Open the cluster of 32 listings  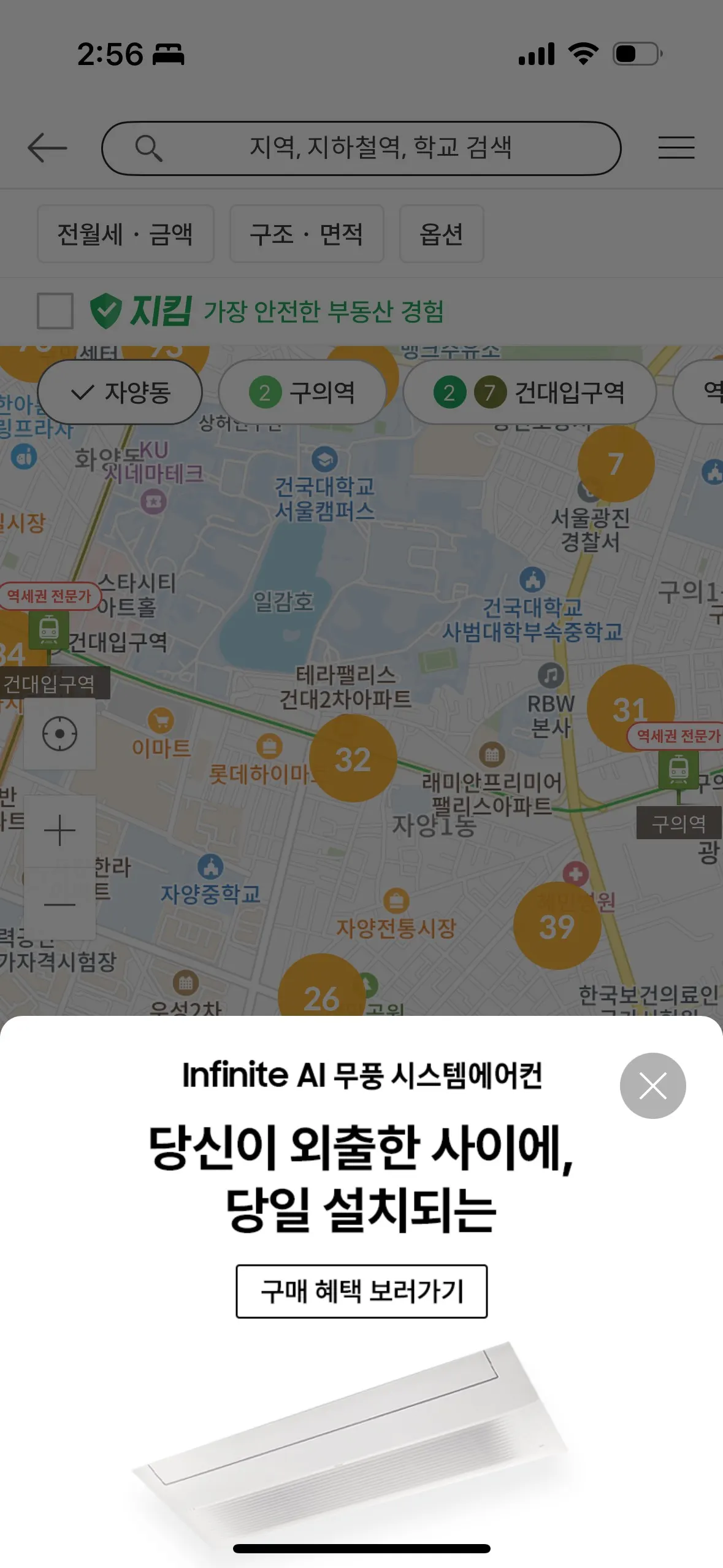(353, 759)
